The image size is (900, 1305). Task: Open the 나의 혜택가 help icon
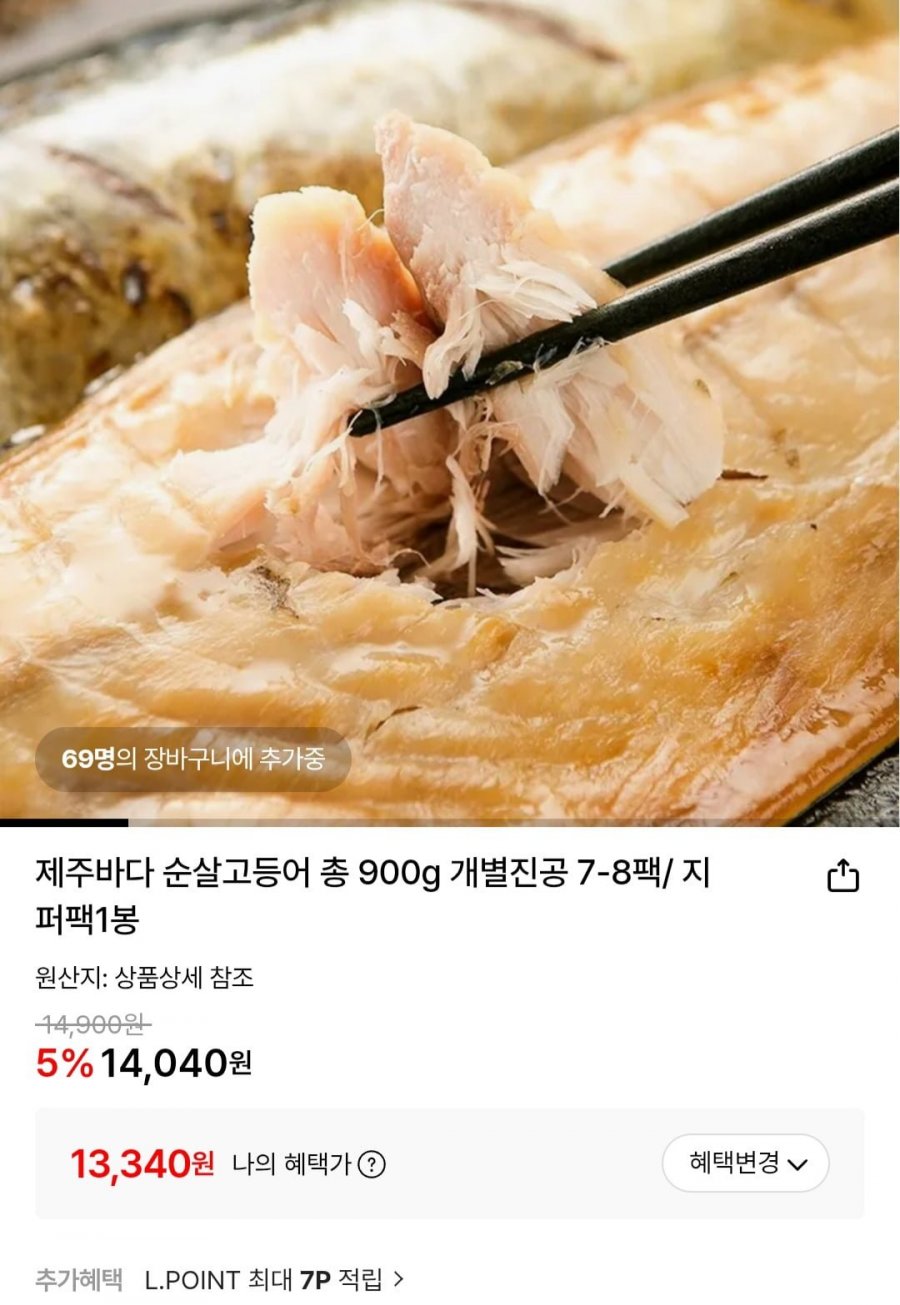tap(371, 1165)
